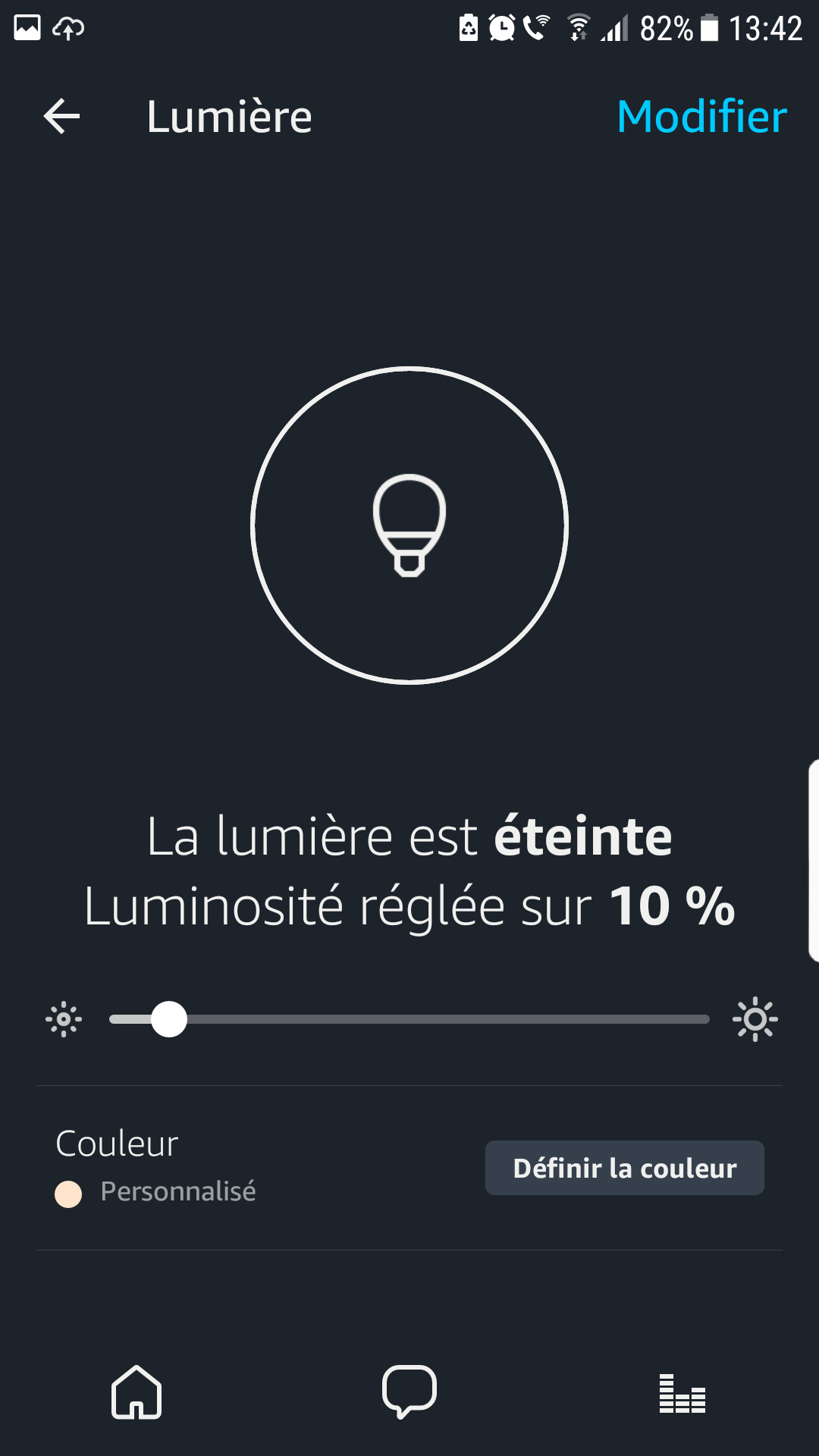
Task: Tap Modifier to edit the light
Action: click(x=701, y=117)
